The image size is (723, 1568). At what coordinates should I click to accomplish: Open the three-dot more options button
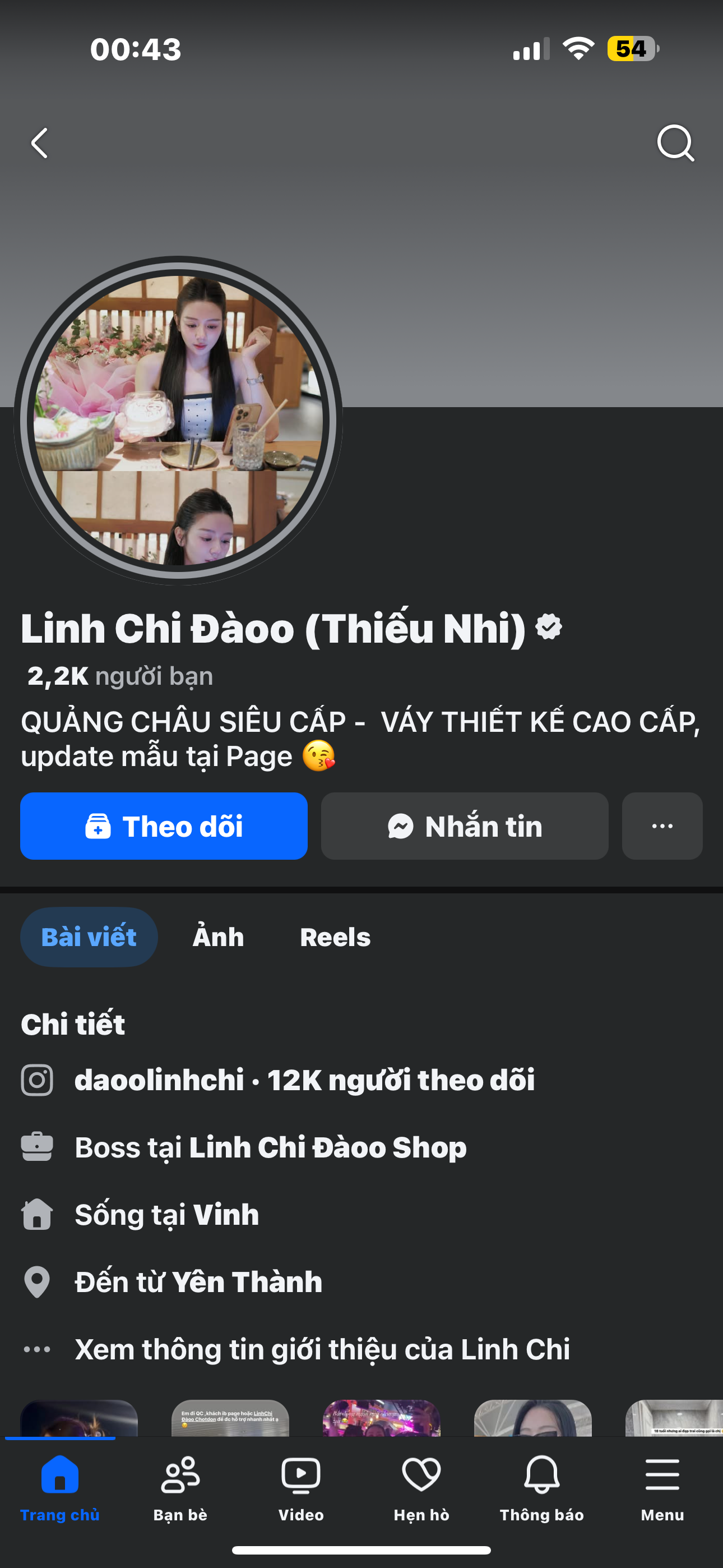click(x=661, y=826)
